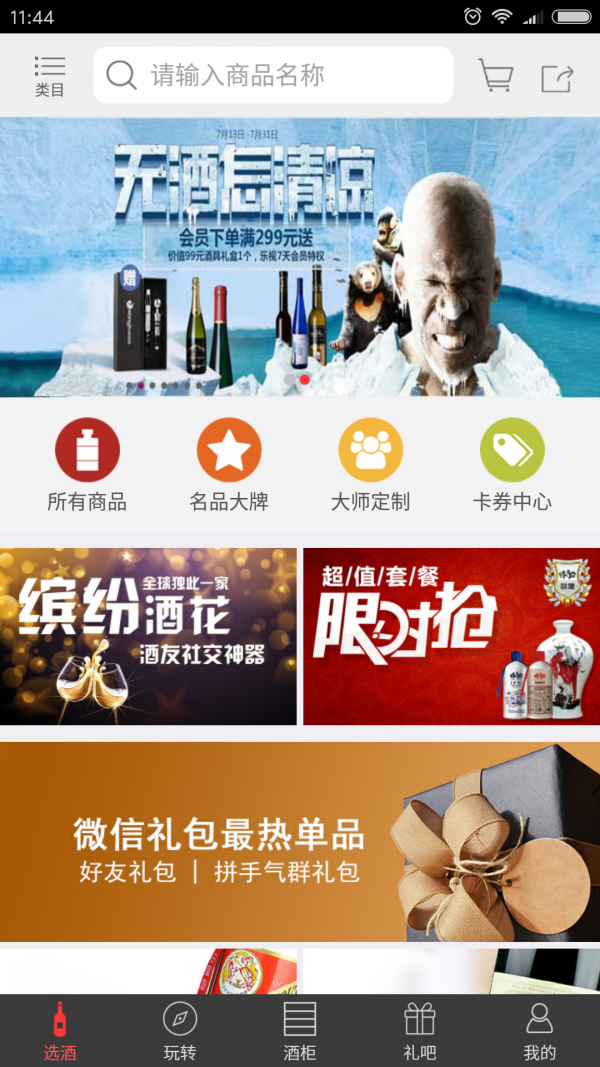Tap the 请输入商品名称 search field
600x1067 pixels.
[x=273, y=75]
